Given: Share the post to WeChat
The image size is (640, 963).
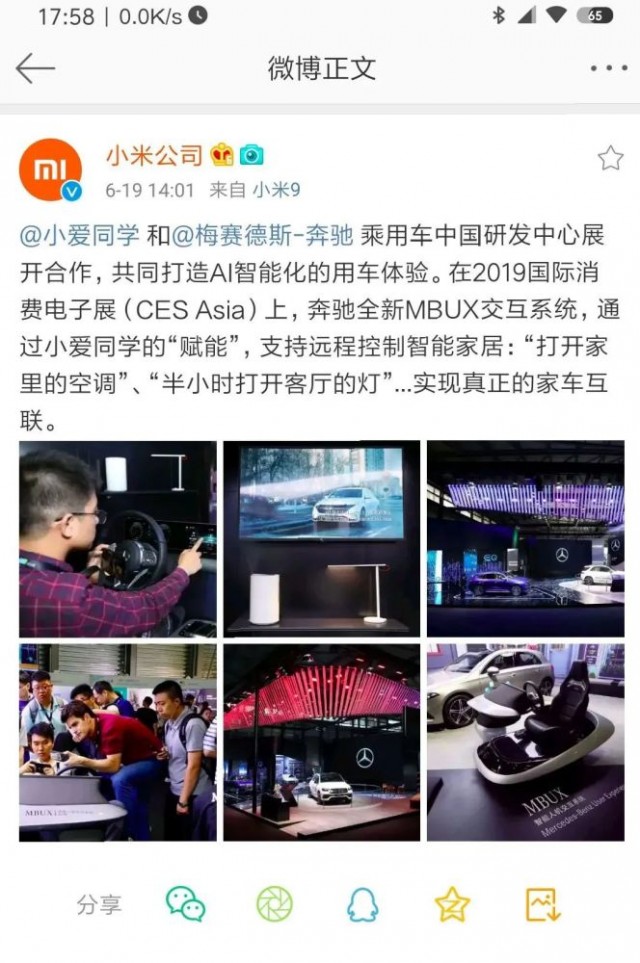Looking at the screenshot, I should 185,904.
